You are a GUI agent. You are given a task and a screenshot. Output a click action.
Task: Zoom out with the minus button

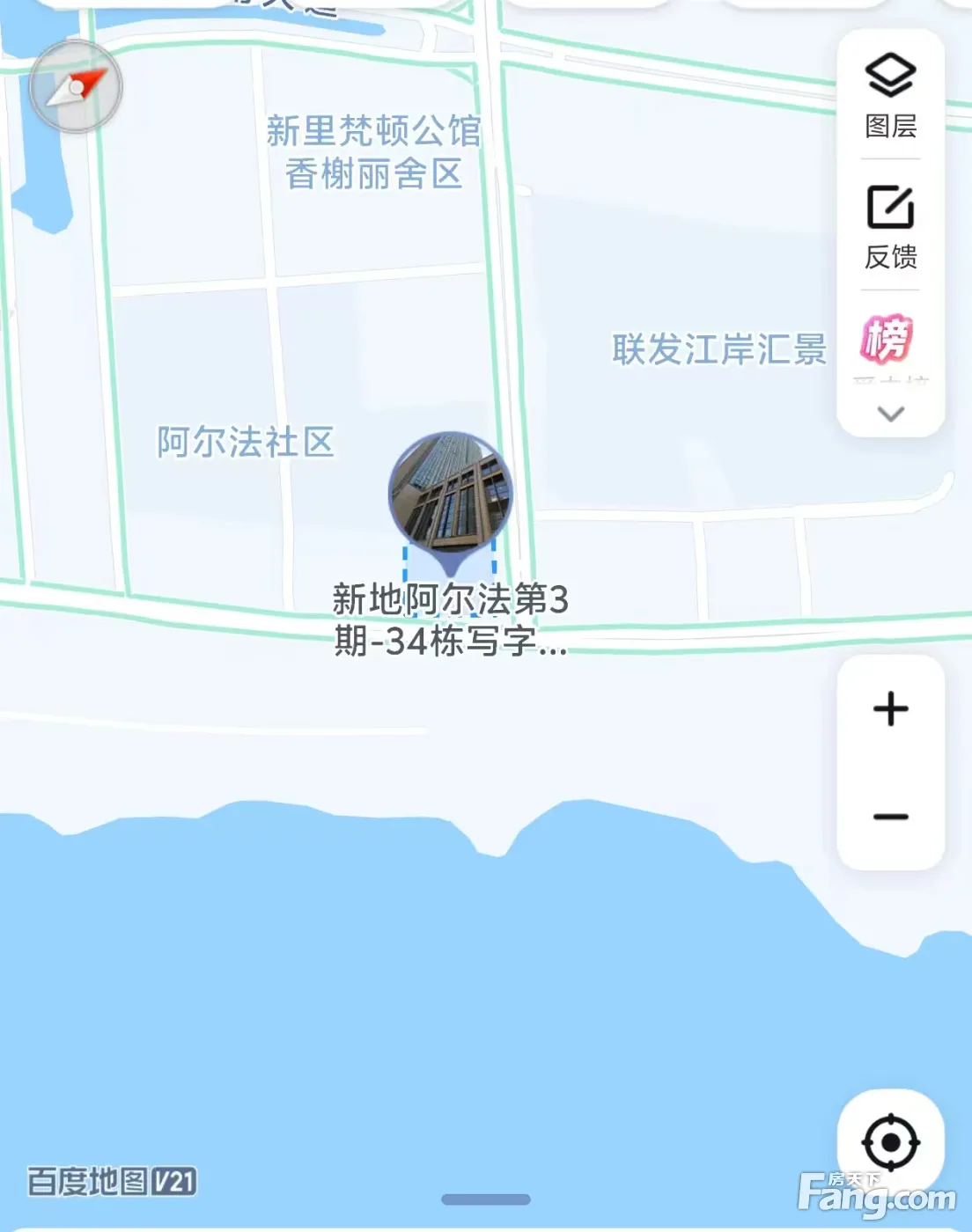click(891, 817)
